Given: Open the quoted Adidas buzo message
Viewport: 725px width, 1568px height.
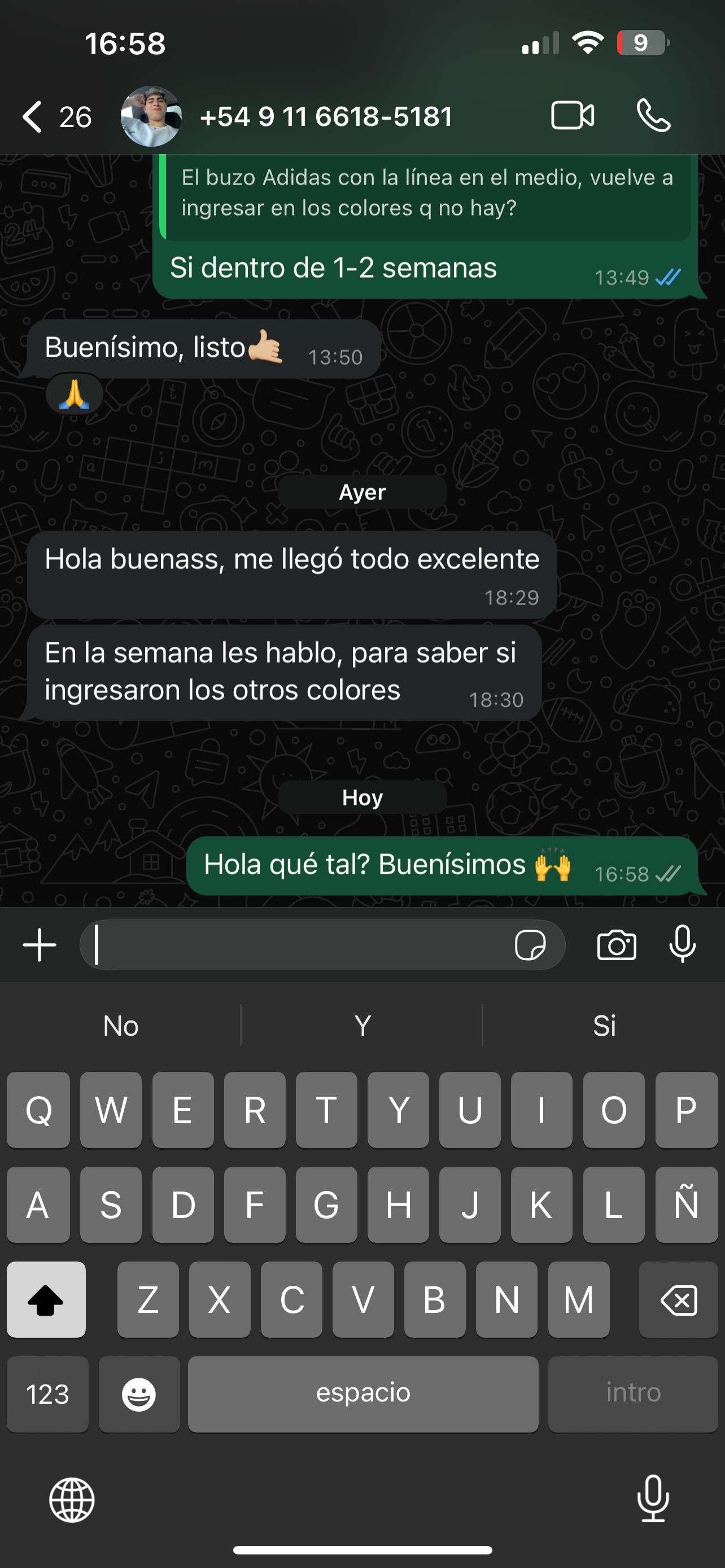Looking at the screenshot, I should coord(426,194).
